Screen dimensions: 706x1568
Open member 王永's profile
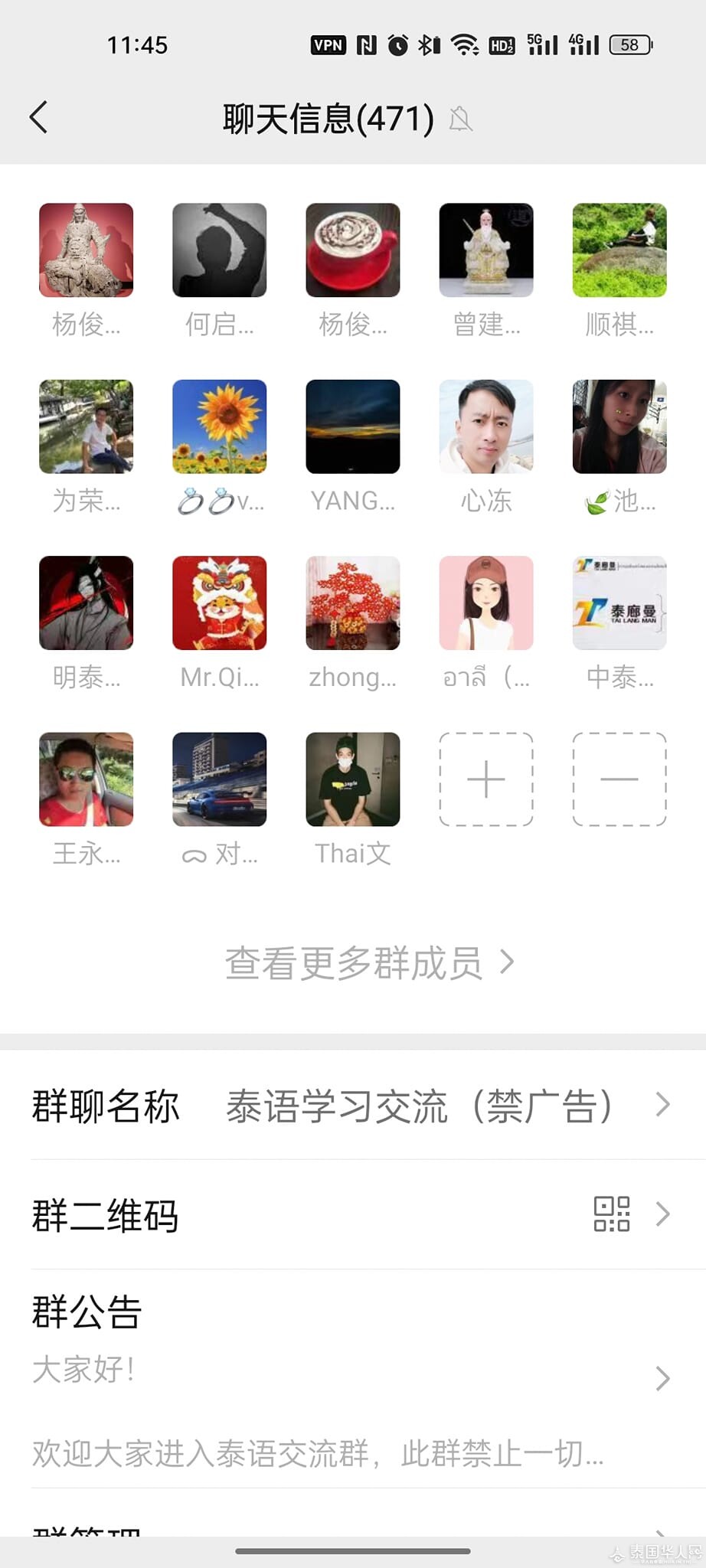pos(86,779)
